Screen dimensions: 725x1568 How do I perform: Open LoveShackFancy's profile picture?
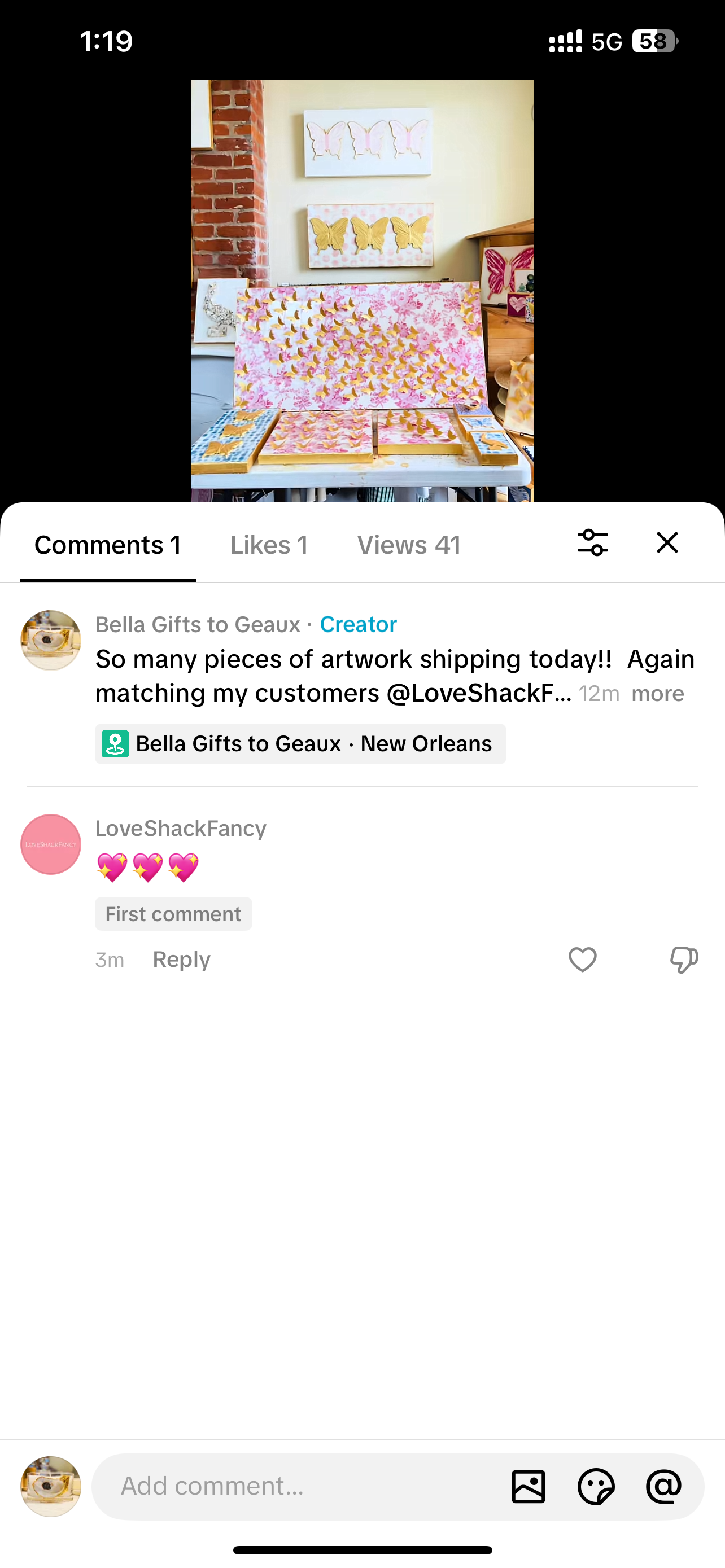[51, 844]
